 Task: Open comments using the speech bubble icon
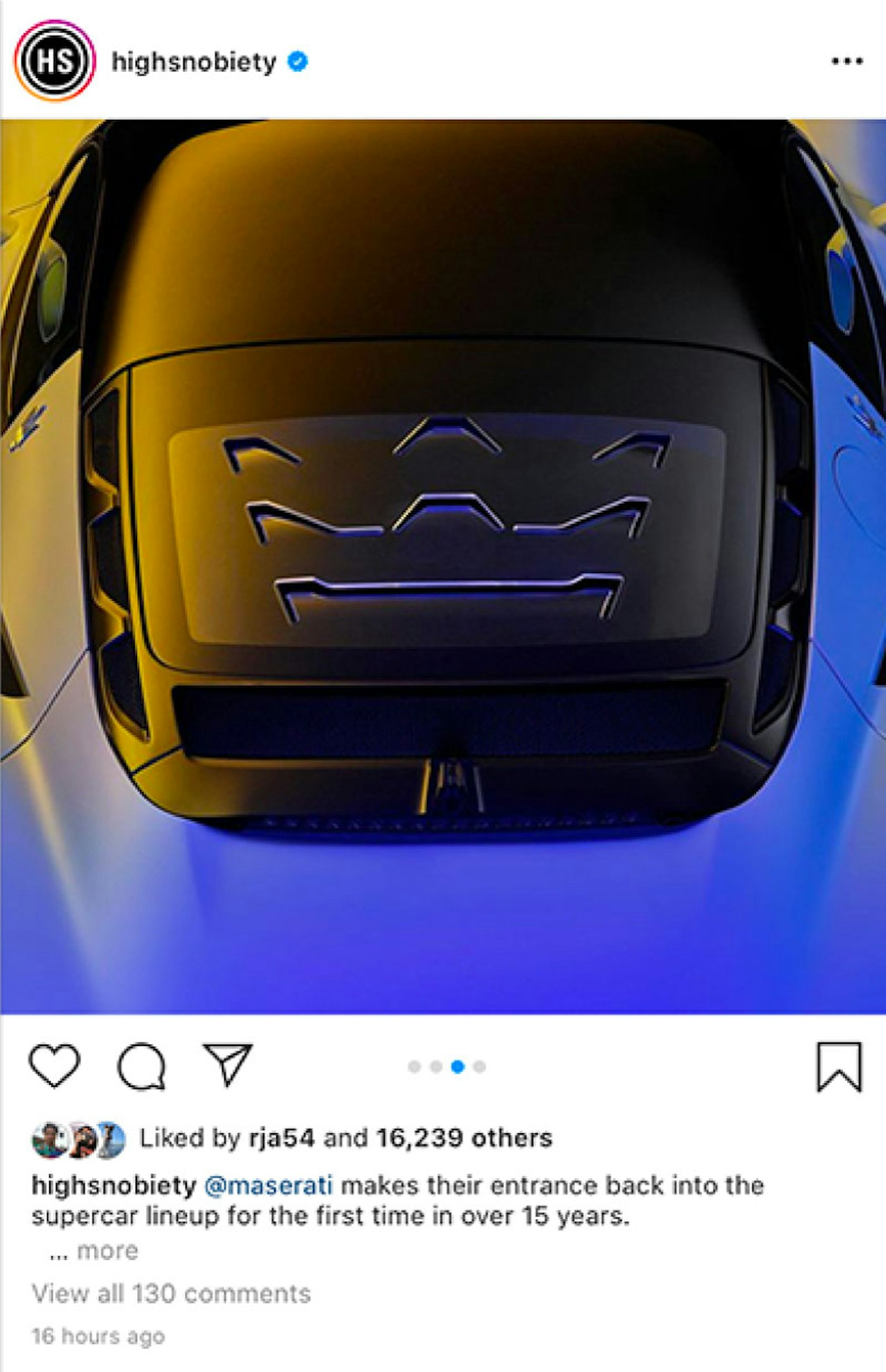[x=141, y=1066]
